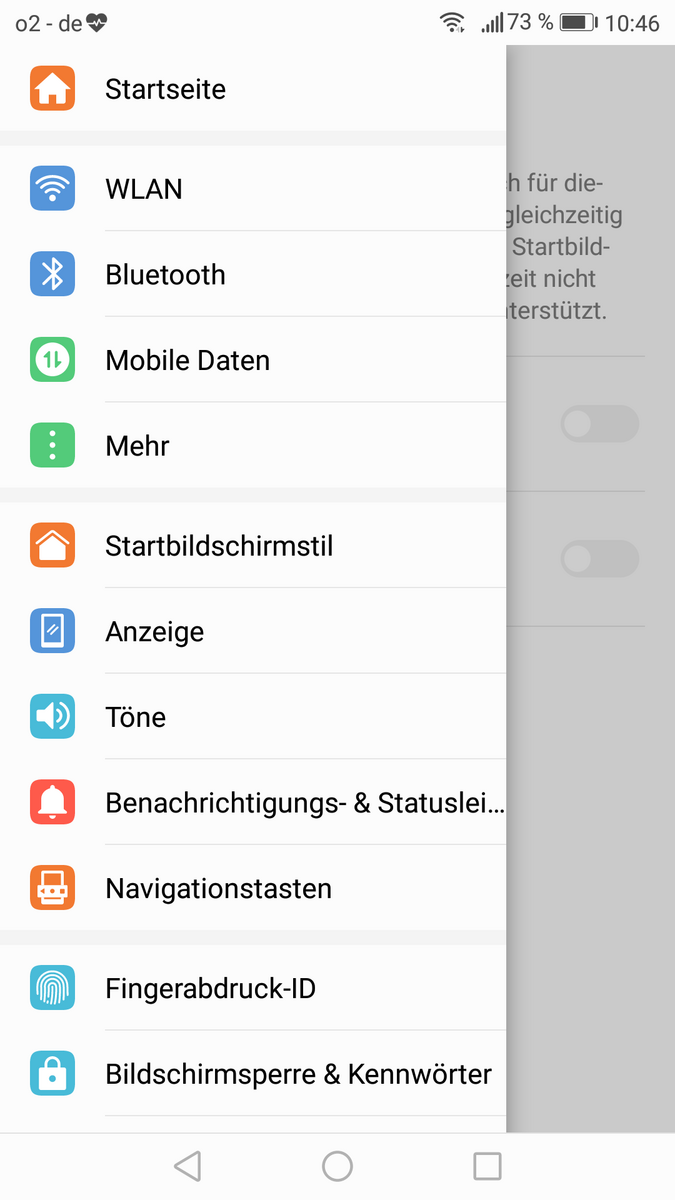Tap the system back button
The width and height of the screenshot is (675, 1200).
coord(187,1166)
